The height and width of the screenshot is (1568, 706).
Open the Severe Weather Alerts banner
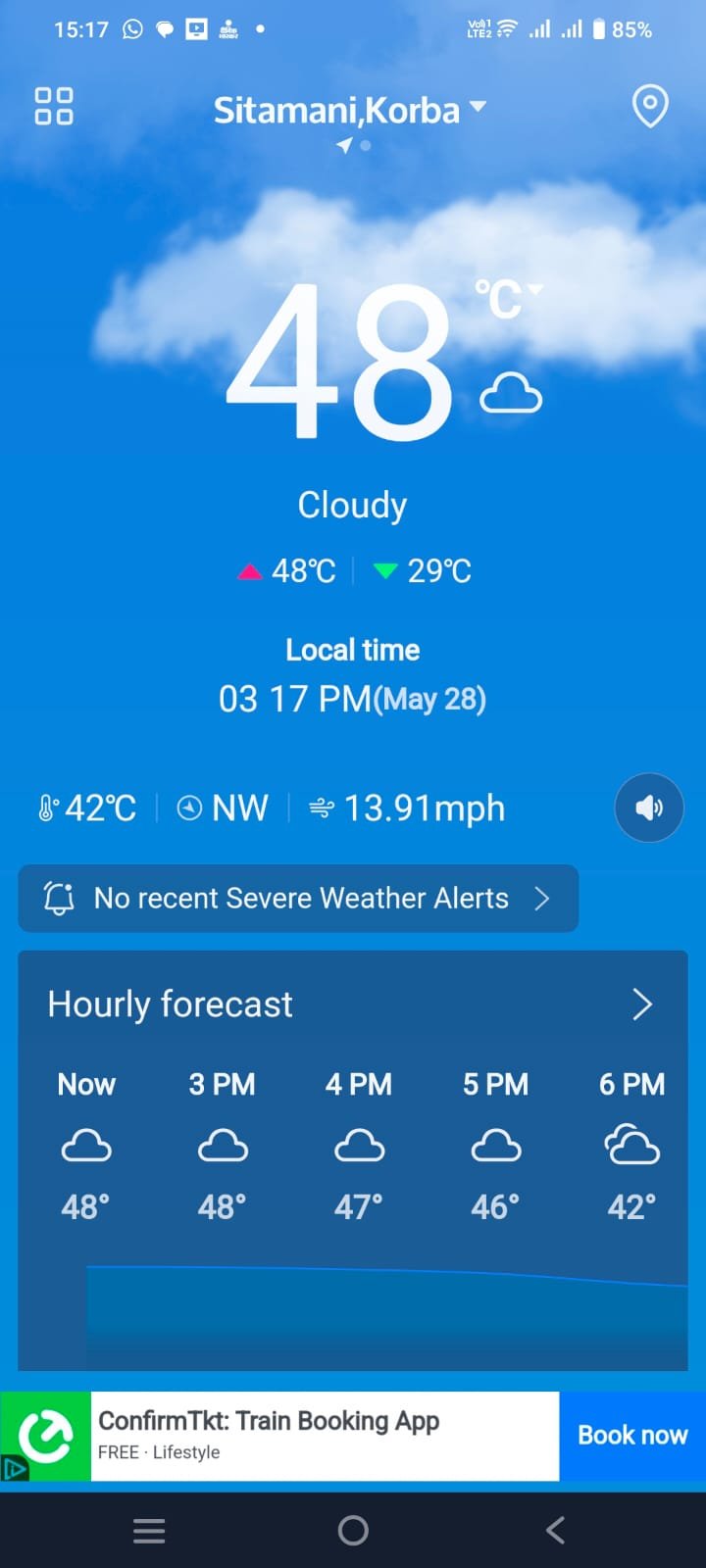tap(298, 898)
